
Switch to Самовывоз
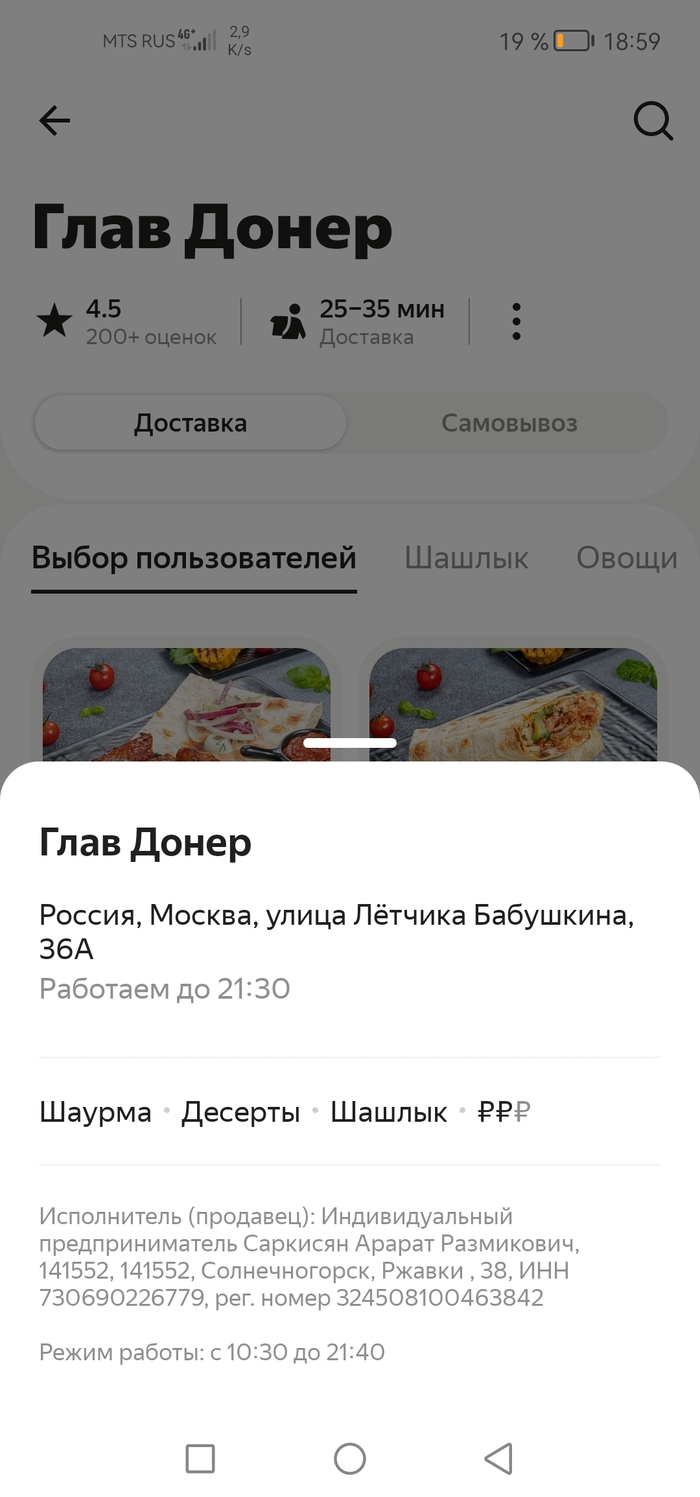click(x=509, y=423)
